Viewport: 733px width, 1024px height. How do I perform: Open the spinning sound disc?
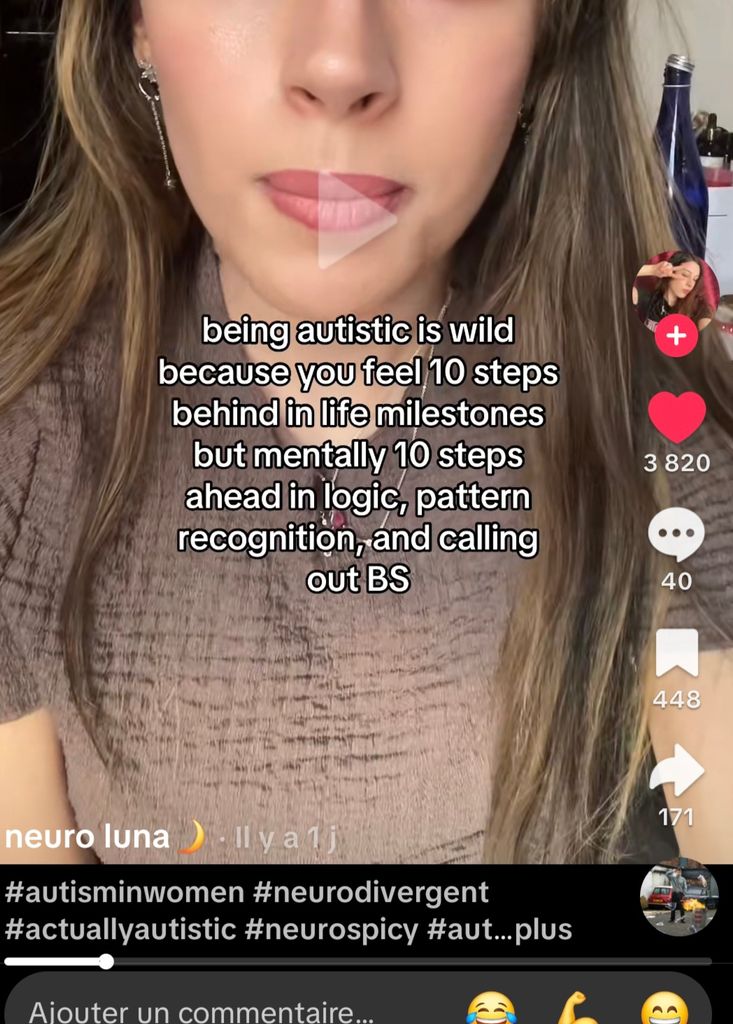click(679, 897)
